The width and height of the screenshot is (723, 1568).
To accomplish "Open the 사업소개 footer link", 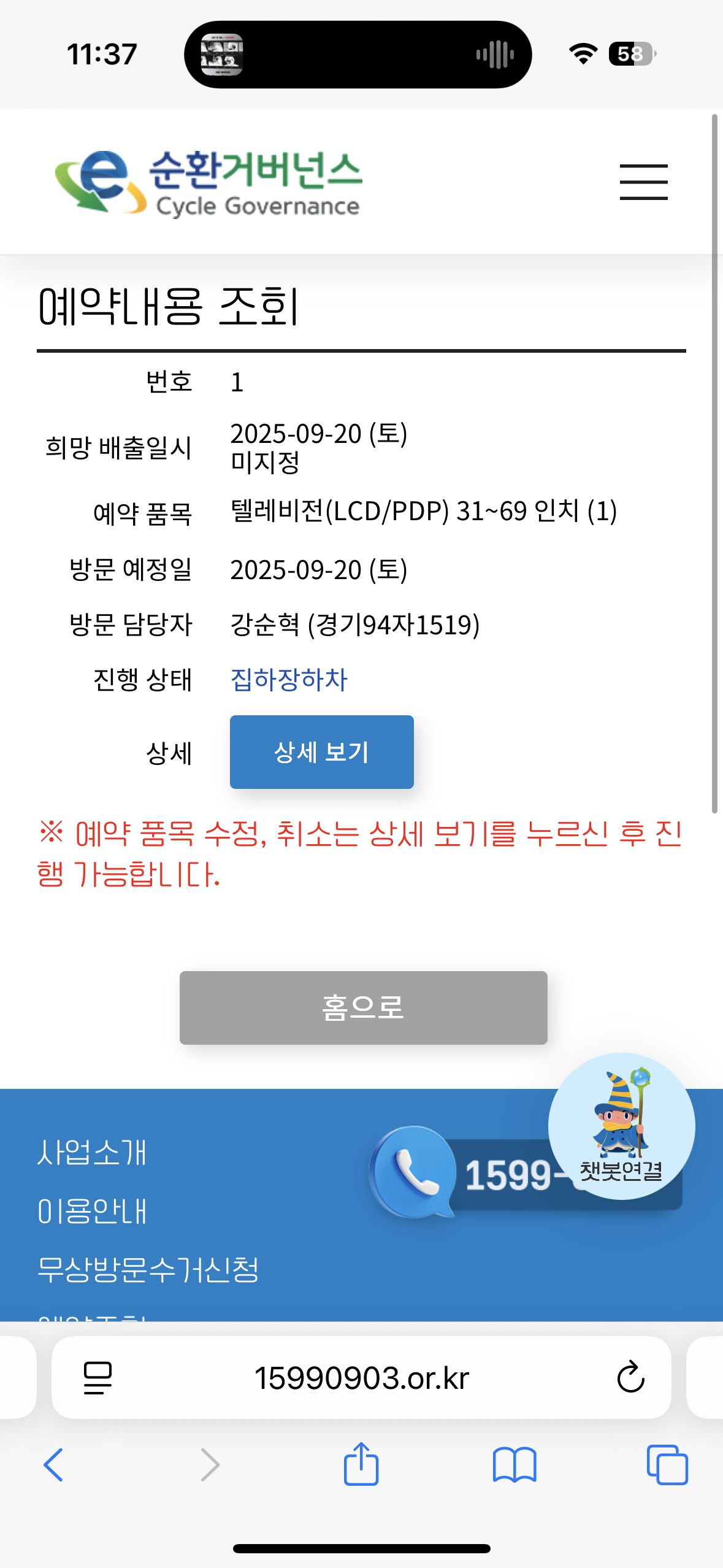I will (x=92, y=1152).
